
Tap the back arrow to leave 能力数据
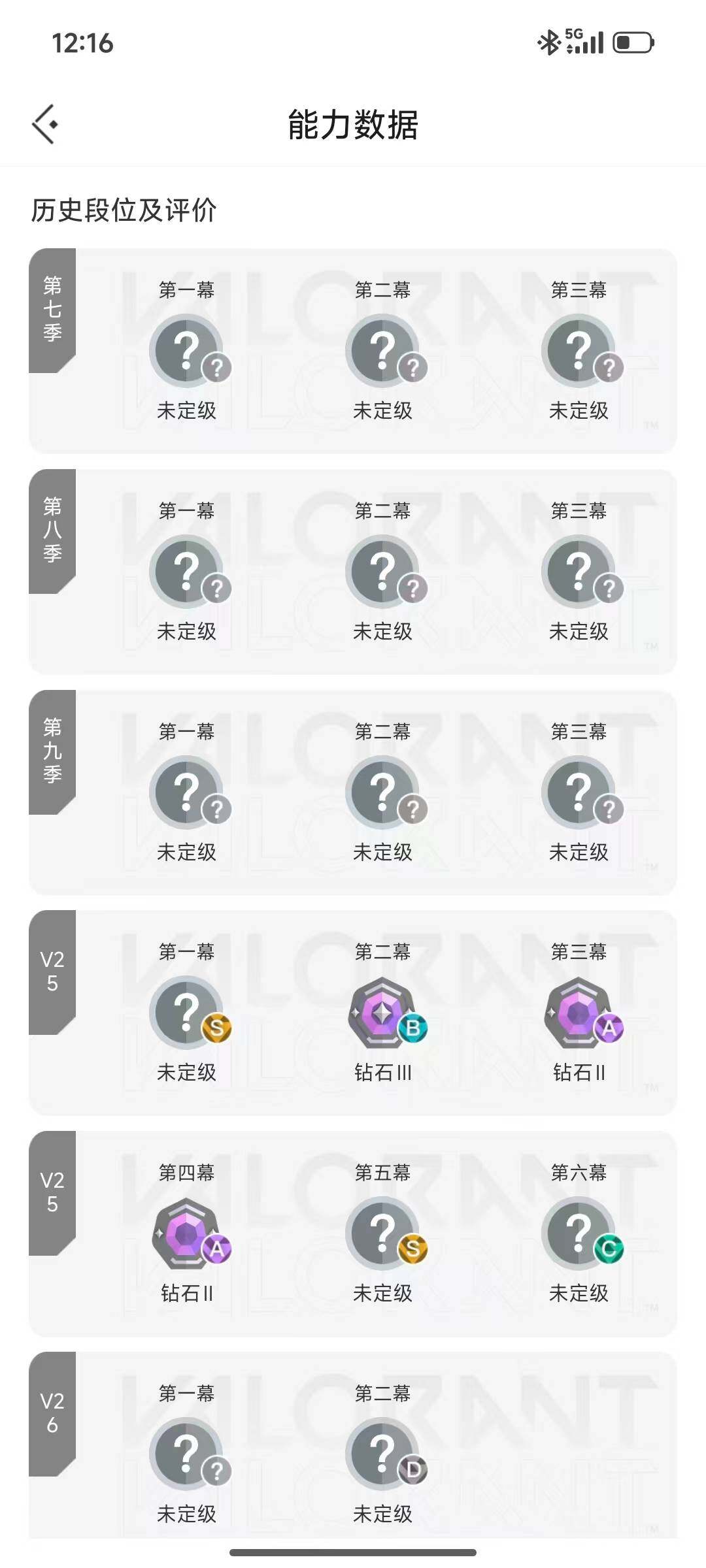tap(44, 124)
